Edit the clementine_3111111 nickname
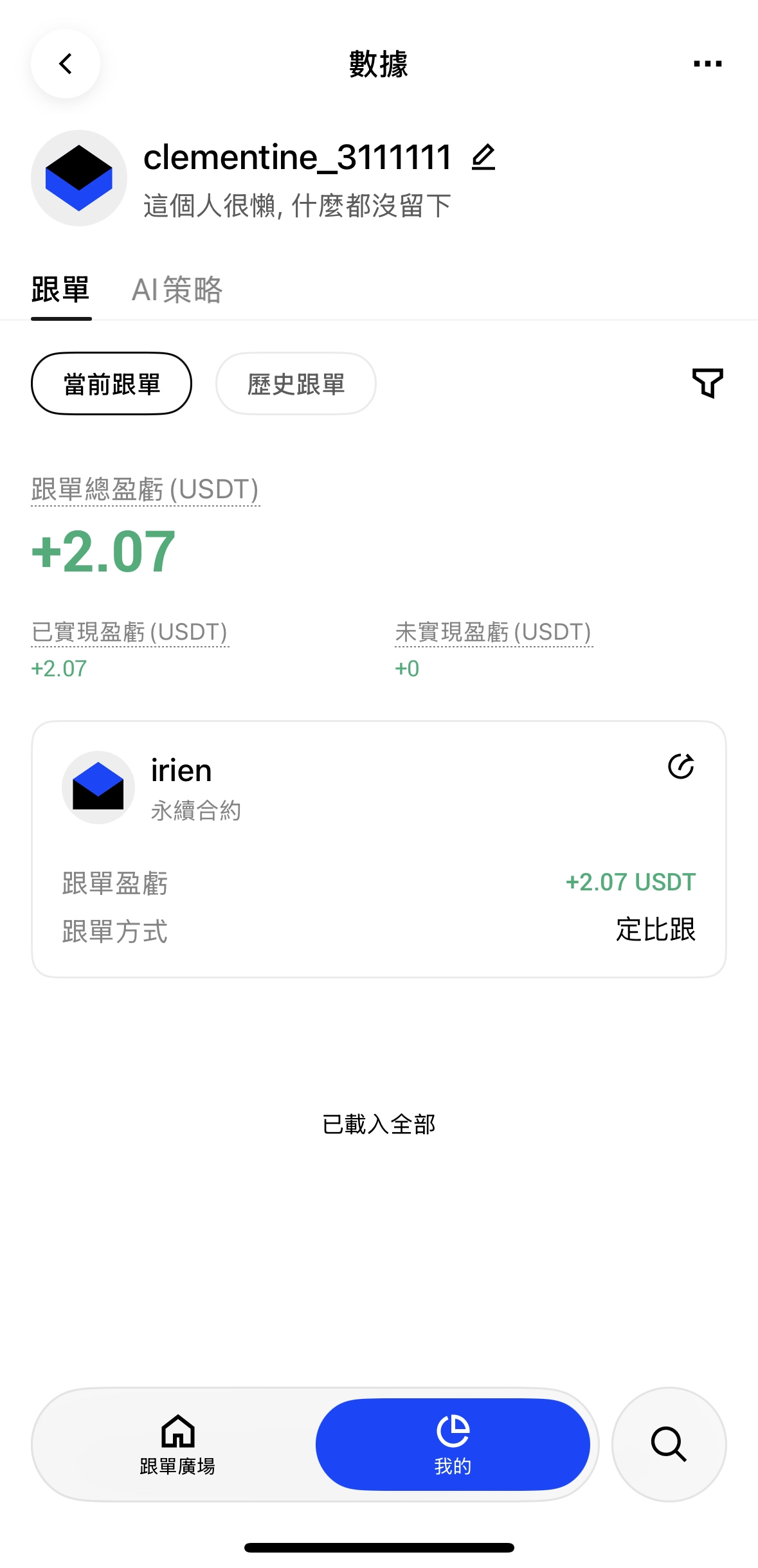The image size is (758, 1568). pos(483,158)
